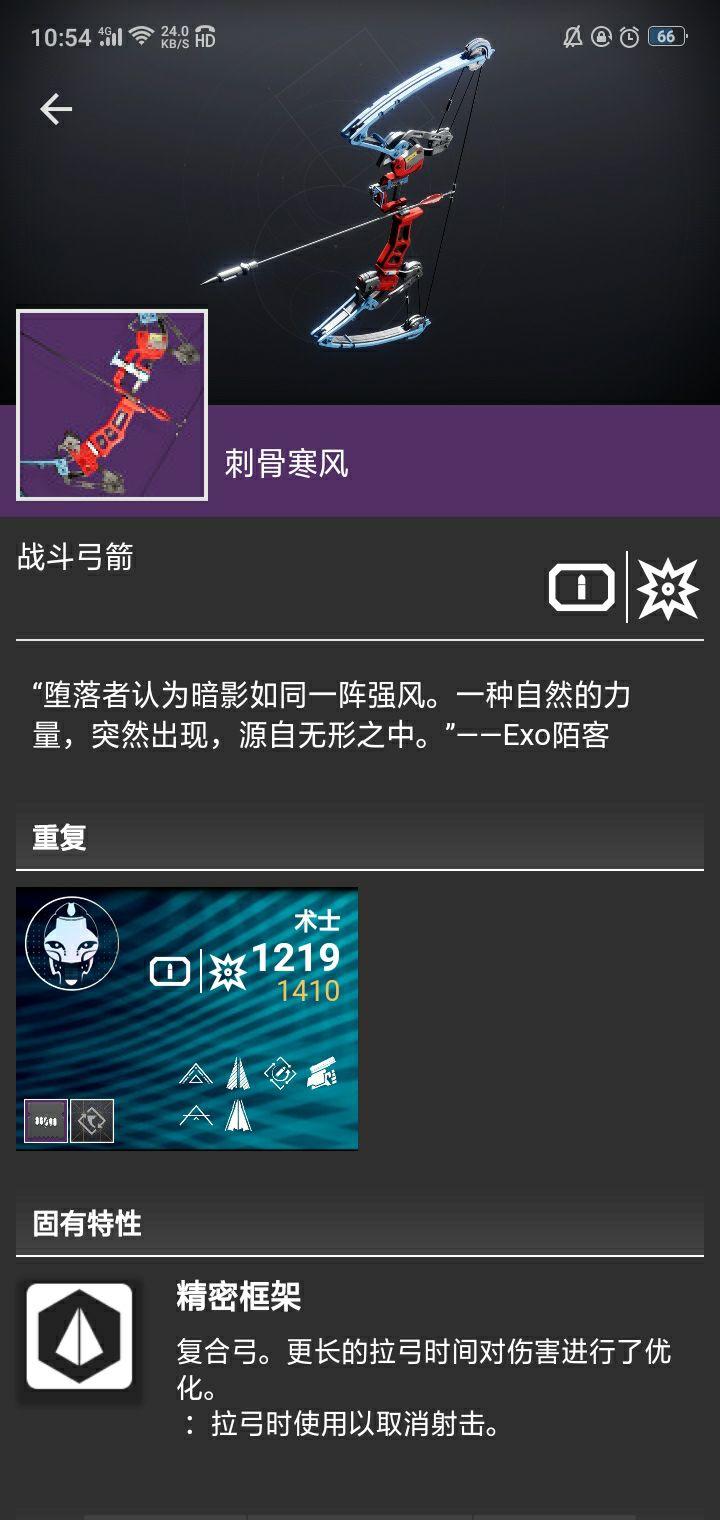Open the 术士 1219 duplicate item card
The image size is (720, 1520).
coord(187,1018)
